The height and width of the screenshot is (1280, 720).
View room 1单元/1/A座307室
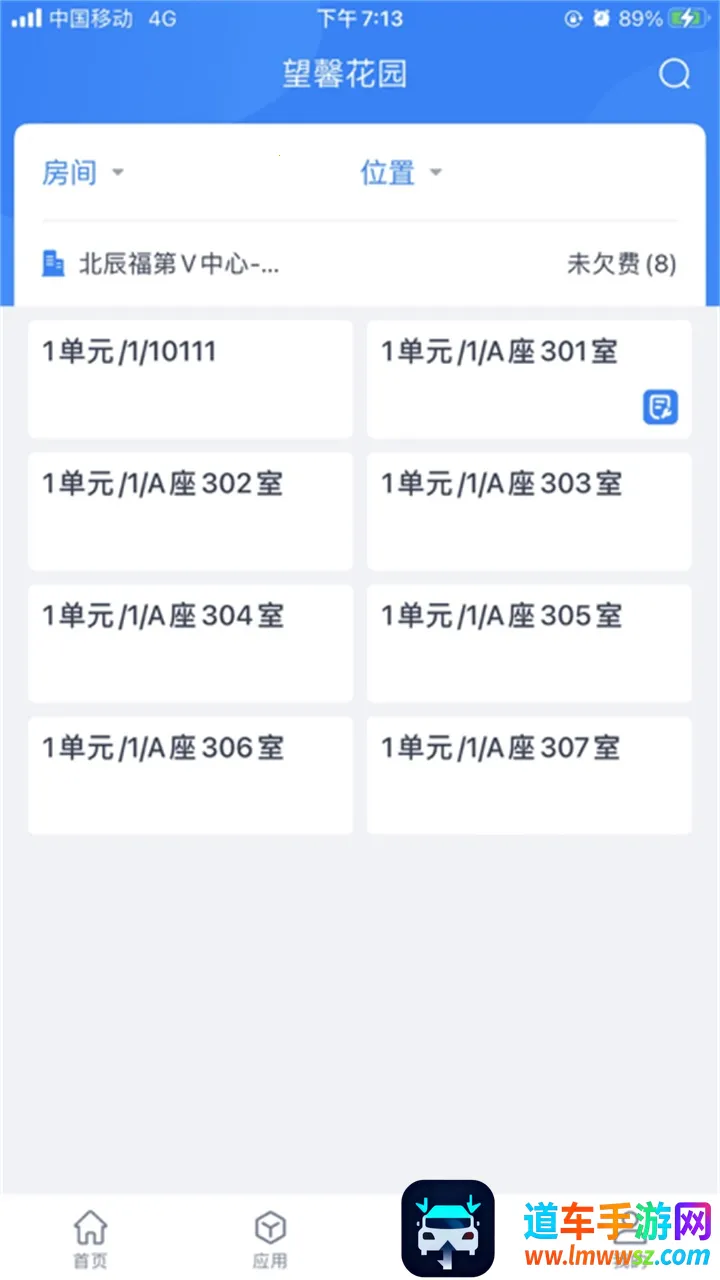point(529,775)
